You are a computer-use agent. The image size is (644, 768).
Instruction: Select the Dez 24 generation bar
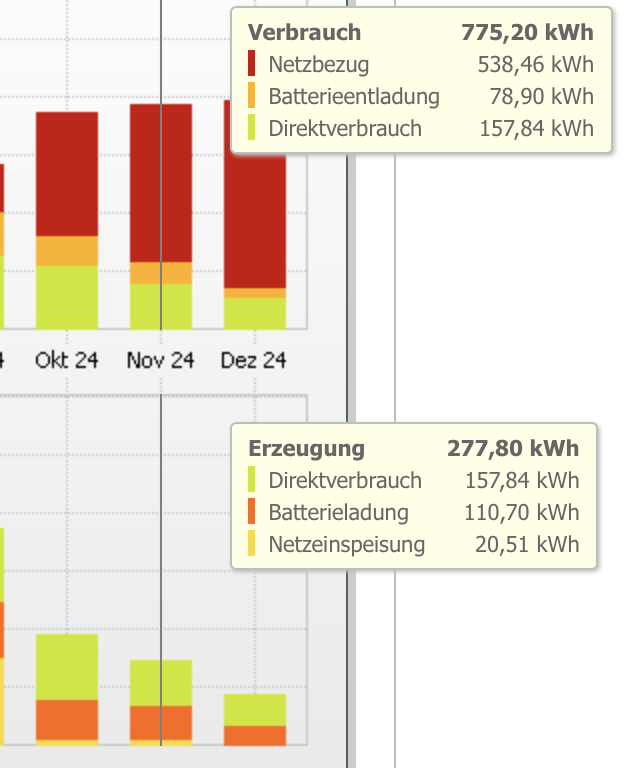(x=254, y=720)
